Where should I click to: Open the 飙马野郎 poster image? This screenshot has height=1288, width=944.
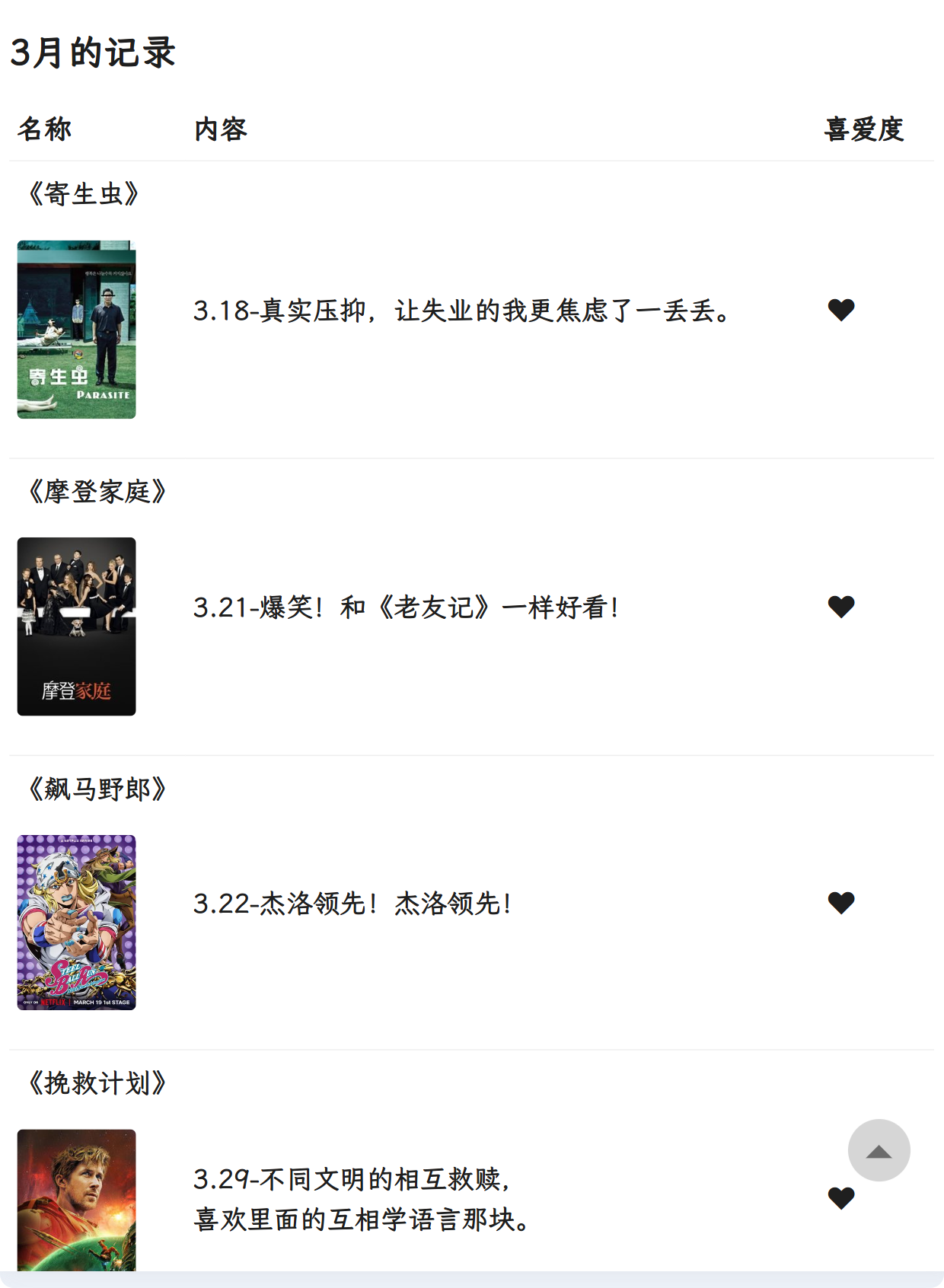[76, 923]
